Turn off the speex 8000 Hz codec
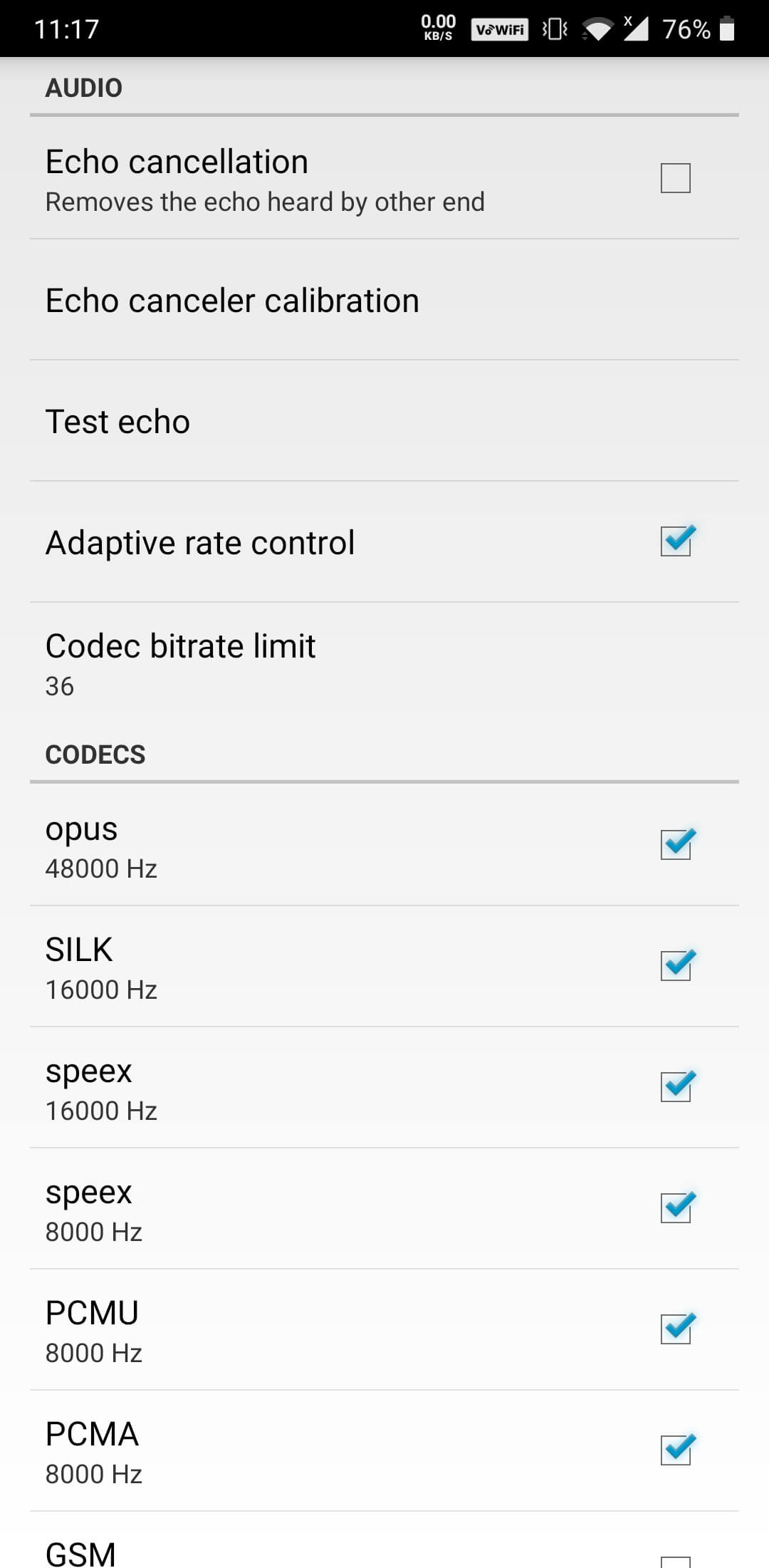 pyautogui.click(x=675, y=1208)
